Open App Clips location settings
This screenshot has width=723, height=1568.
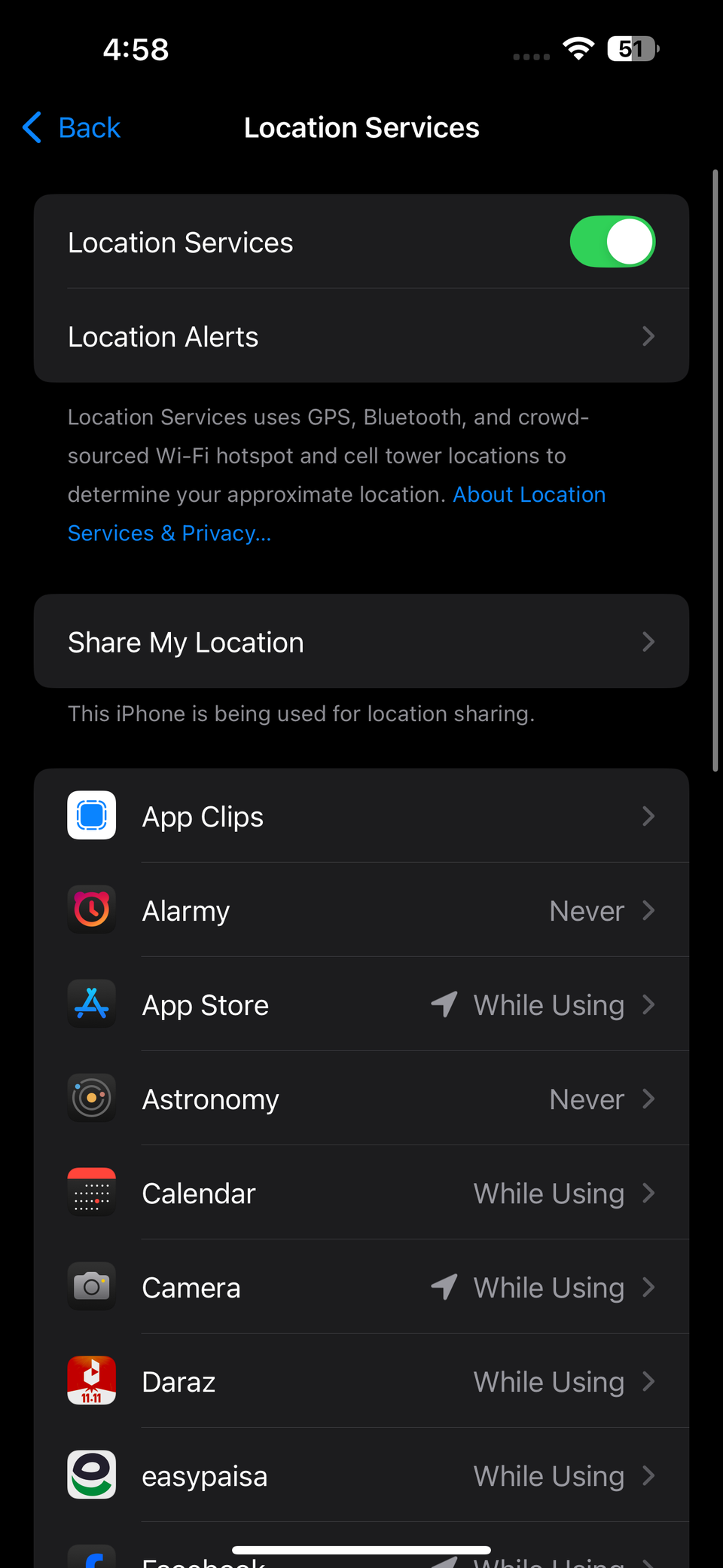[x=361, y=816]
